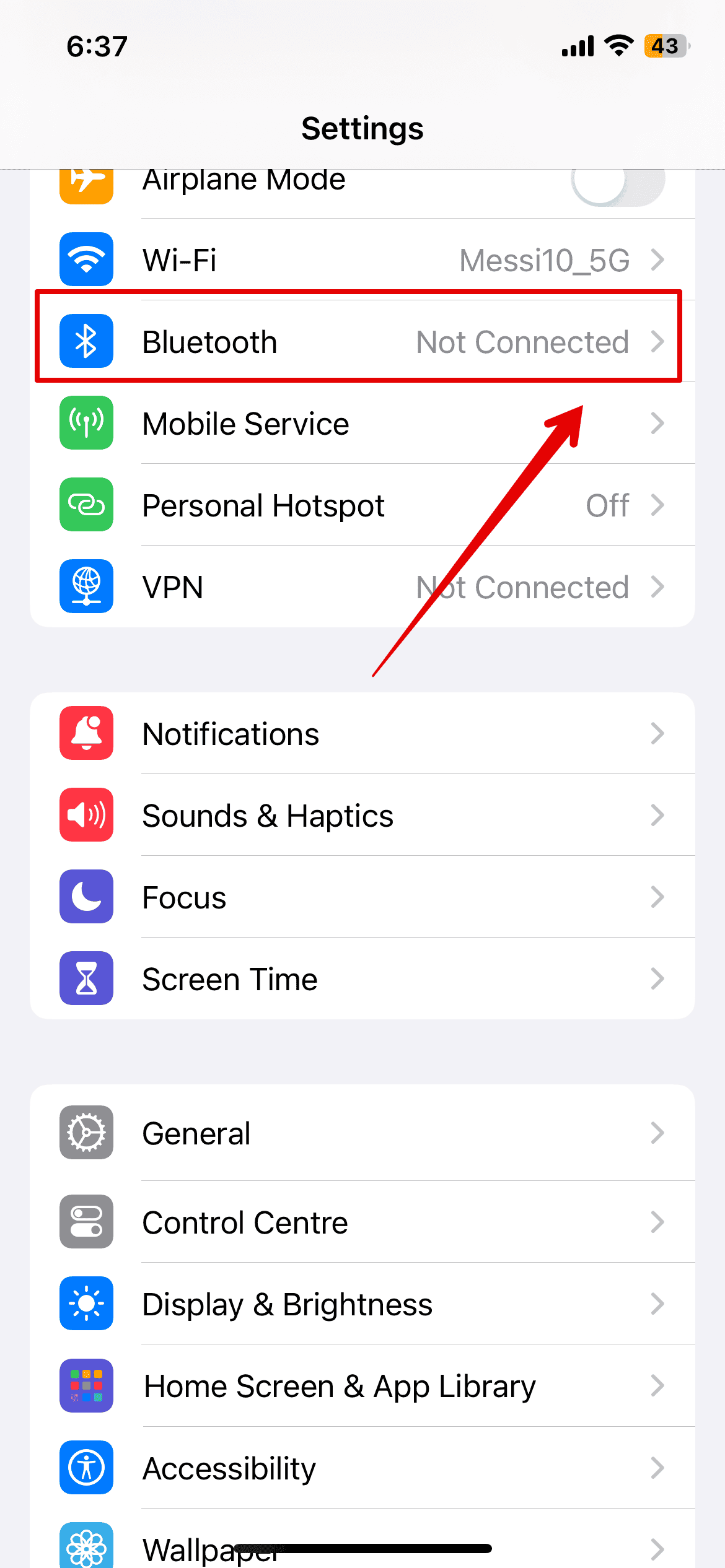
Task: Open Wi-Fi settings showing Messi10_5G
Action: tap(362, 260)
